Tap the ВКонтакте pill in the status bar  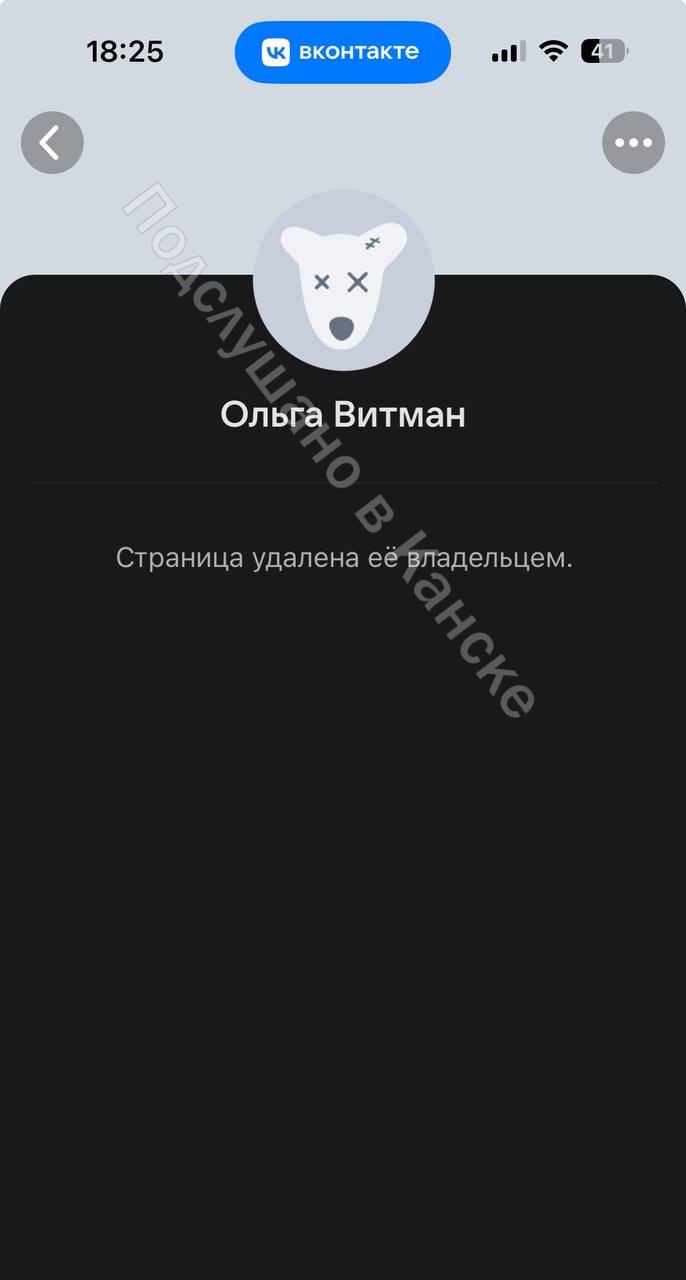(x=342, y=52)
